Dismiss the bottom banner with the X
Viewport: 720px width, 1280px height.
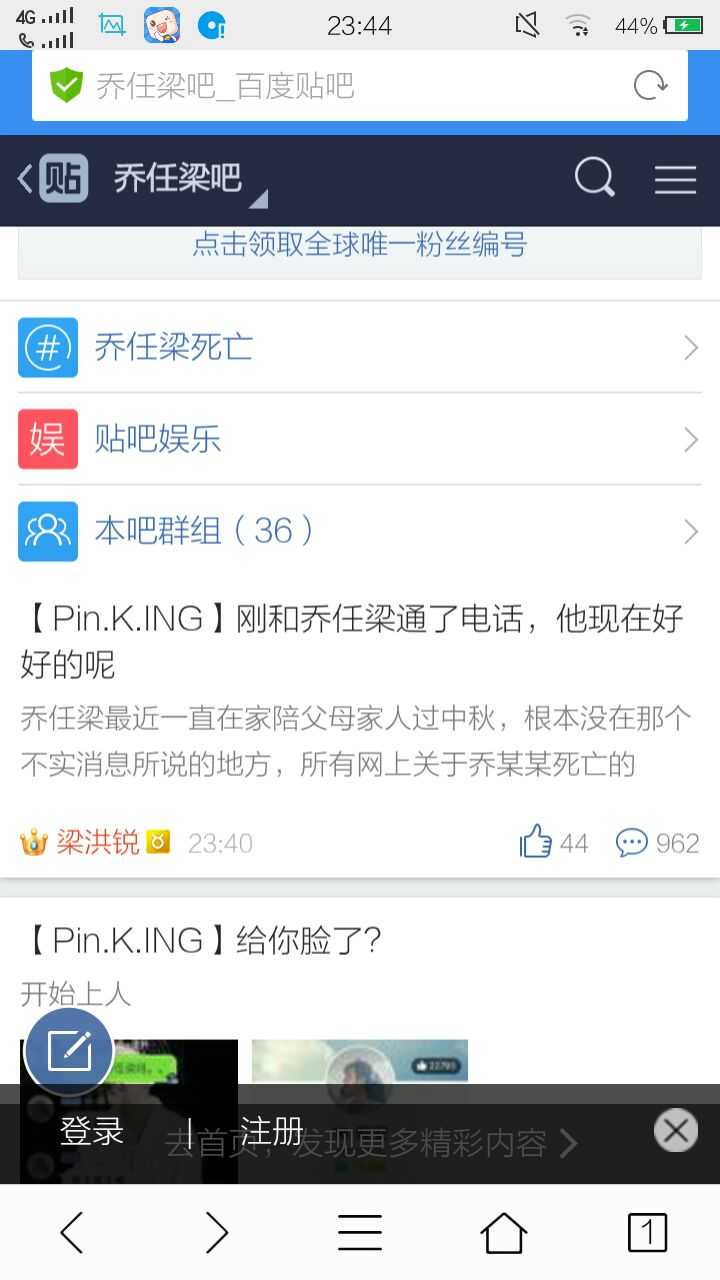point(676,1131)
